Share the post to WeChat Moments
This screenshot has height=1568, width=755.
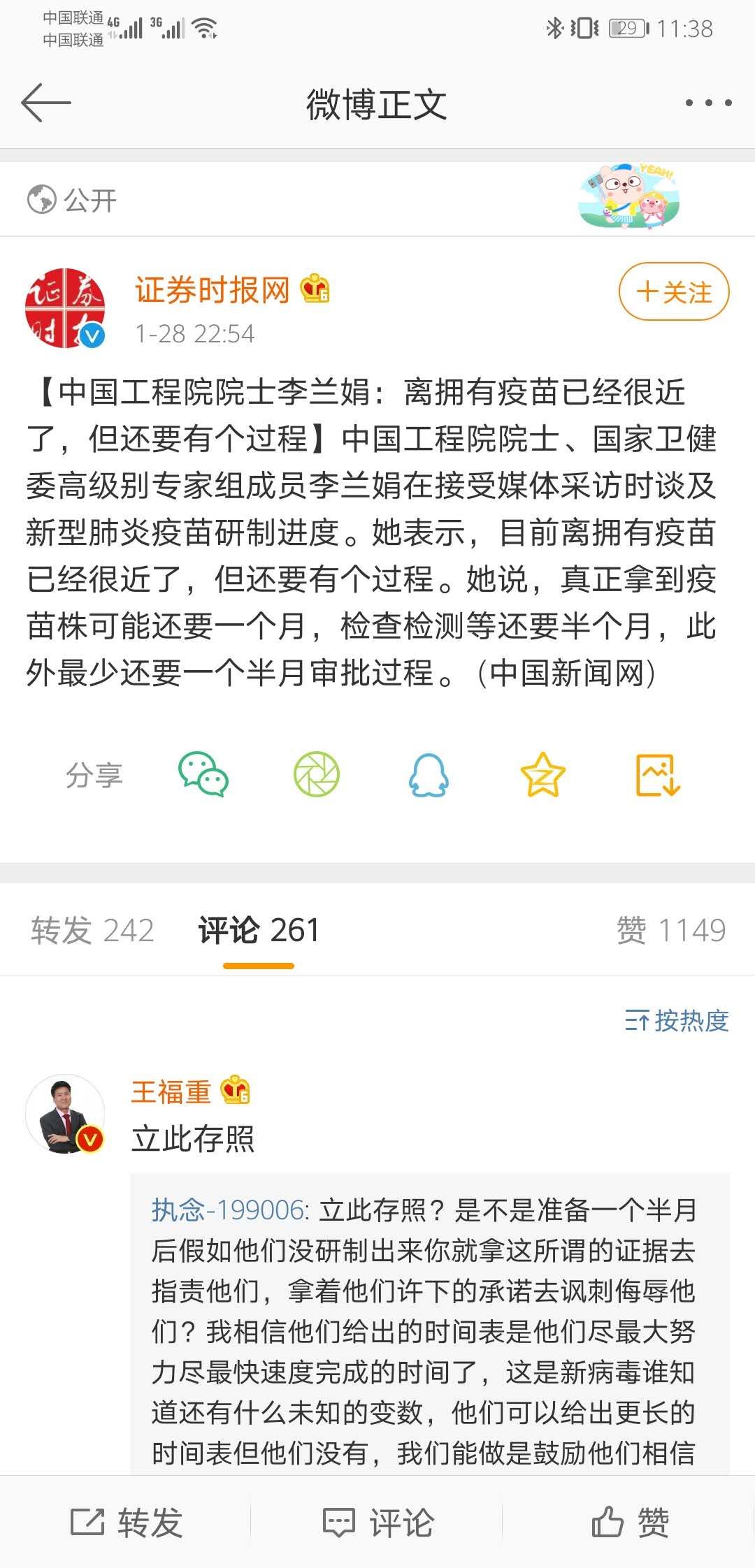tap(317, 774)
